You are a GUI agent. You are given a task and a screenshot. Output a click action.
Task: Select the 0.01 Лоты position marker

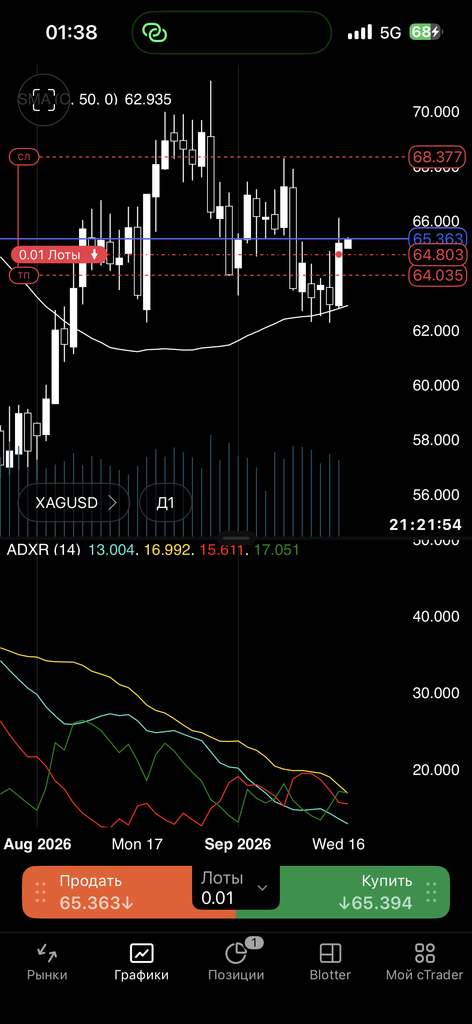tap(58, 255)
